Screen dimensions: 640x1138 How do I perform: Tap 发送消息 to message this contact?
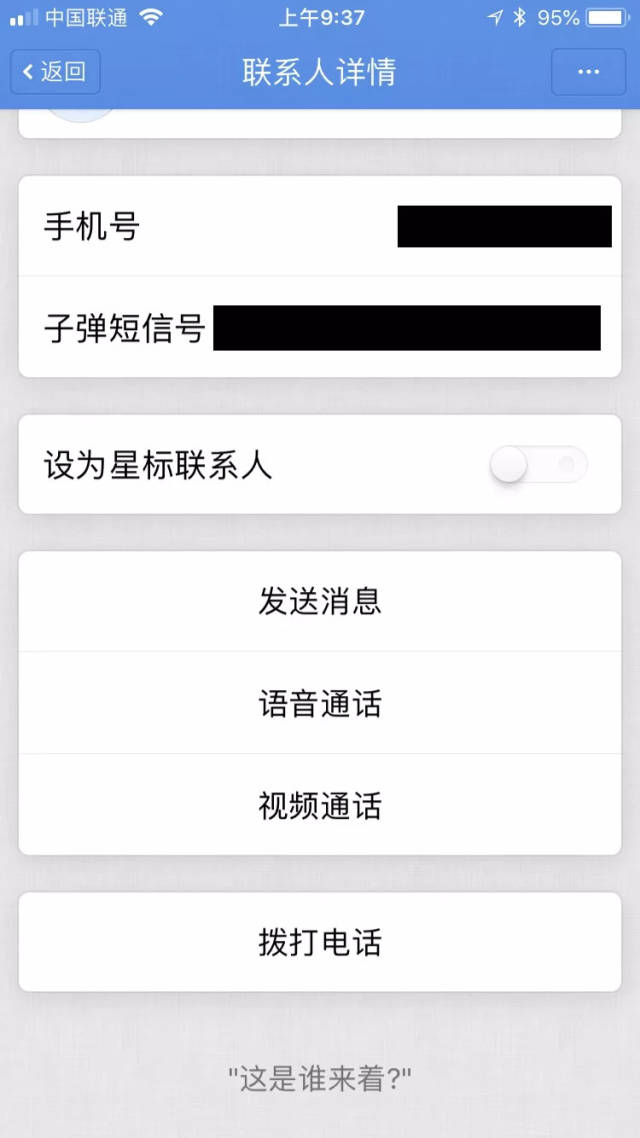320,602
